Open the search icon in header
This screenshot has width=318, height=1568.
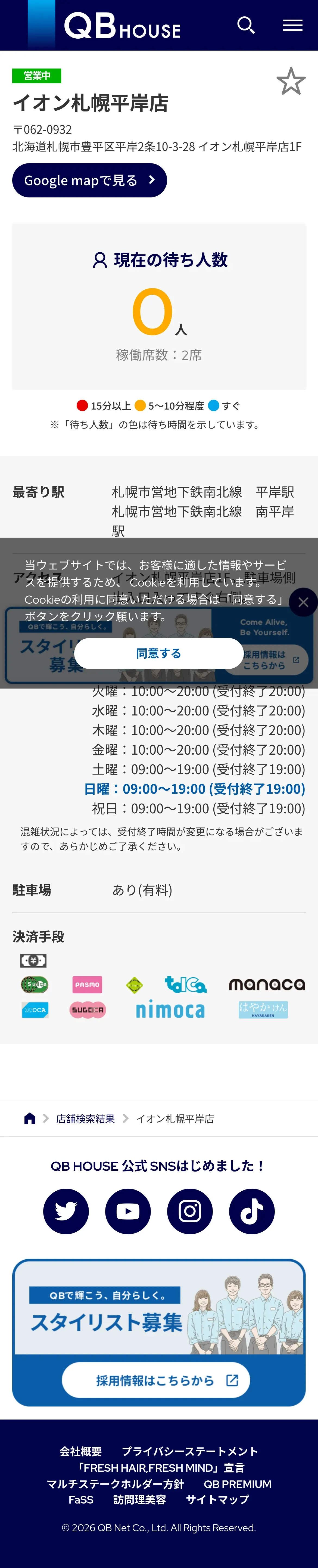[246, 26]
